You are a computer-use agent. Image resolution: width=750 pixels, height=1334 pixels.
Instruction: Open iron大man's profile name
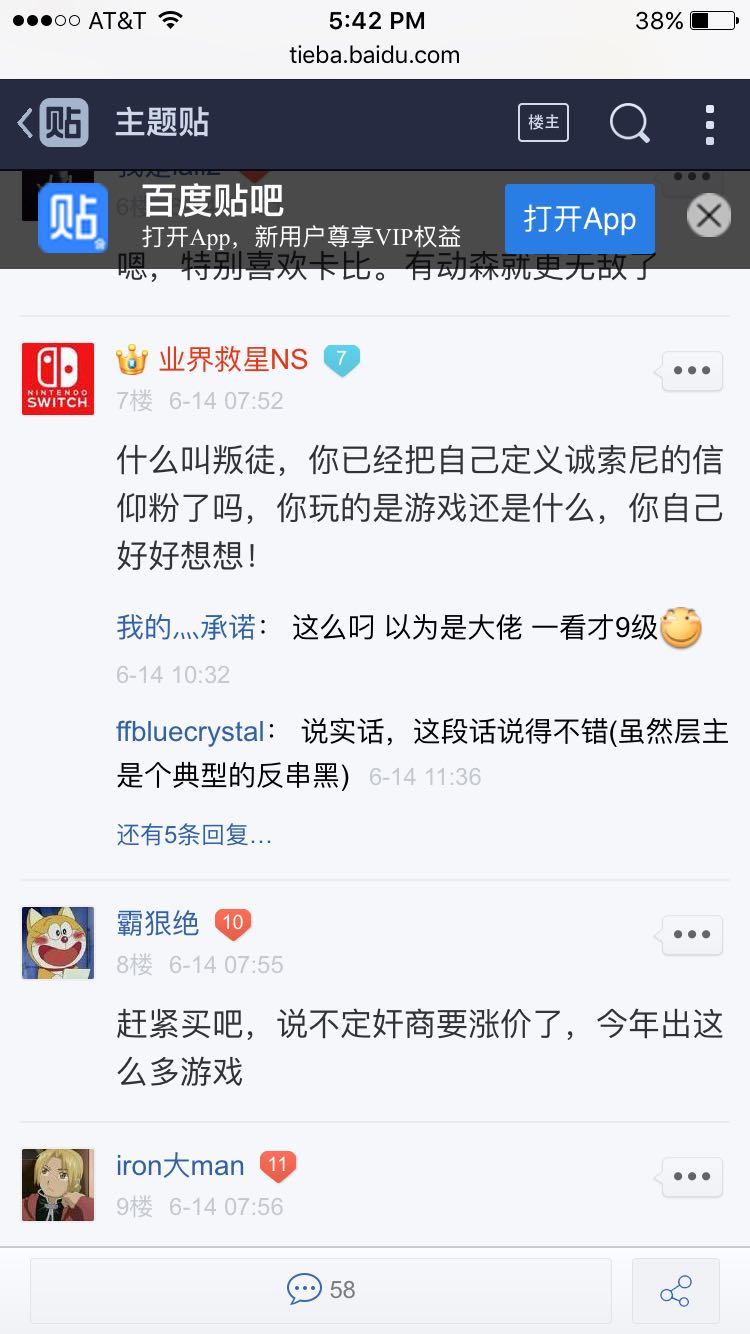[180, 1165]
